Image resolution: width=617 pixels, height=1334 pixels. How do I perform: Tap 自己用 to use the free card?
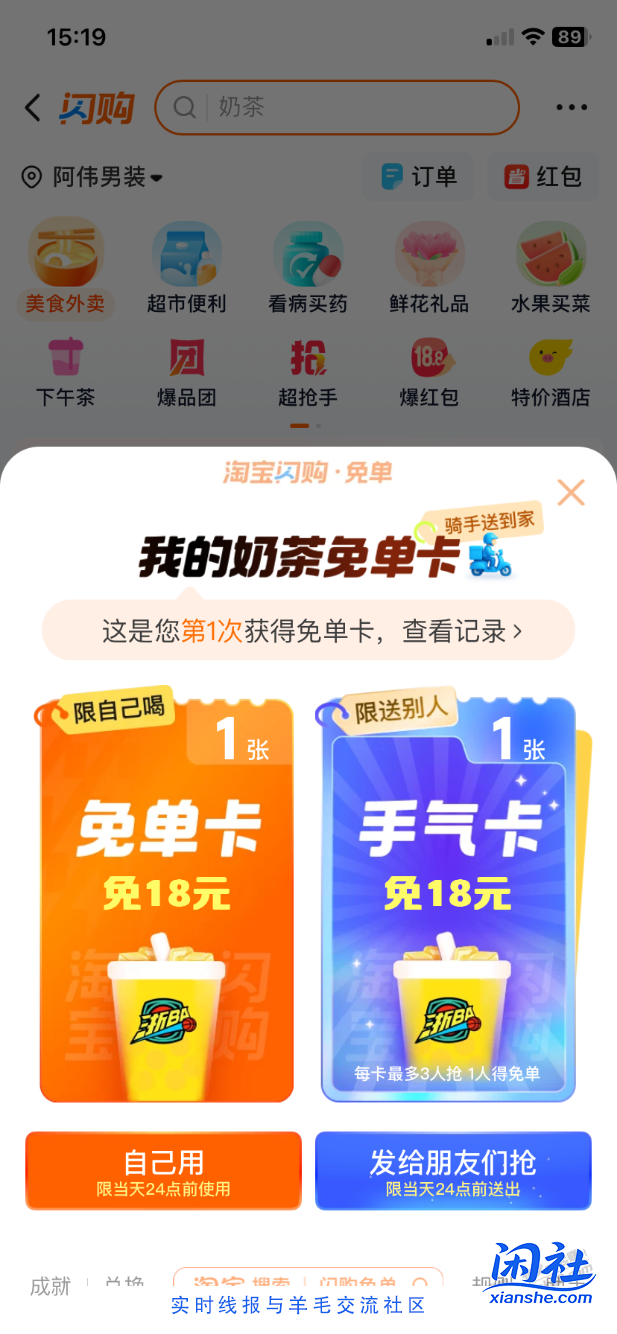163,1170
